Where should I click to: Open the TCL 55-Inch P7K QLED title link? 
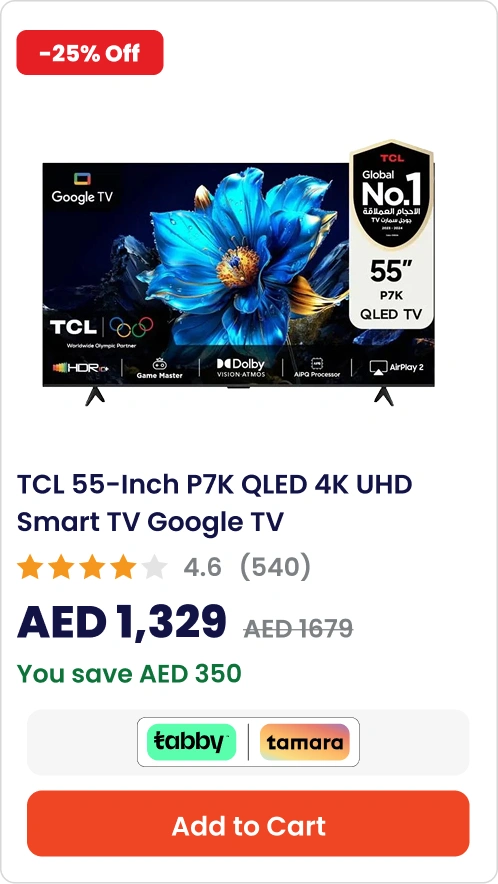[x=214, y=503]
